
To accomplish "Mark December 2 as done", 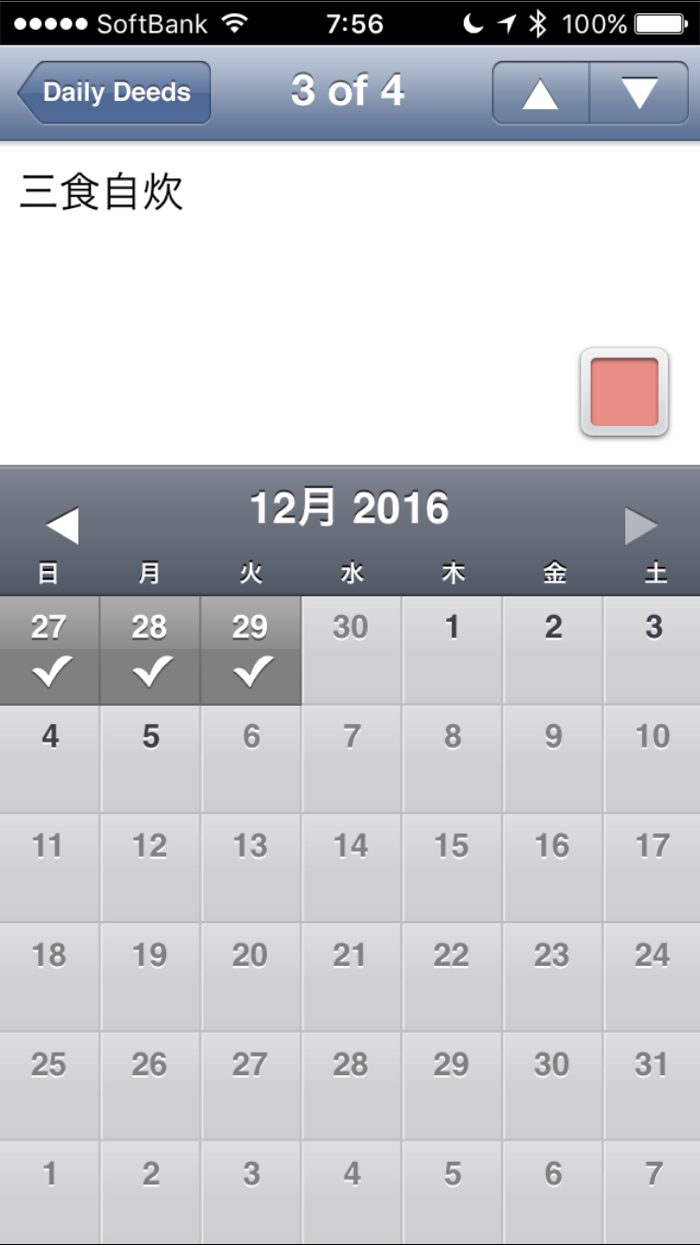I will coord(553,651).
